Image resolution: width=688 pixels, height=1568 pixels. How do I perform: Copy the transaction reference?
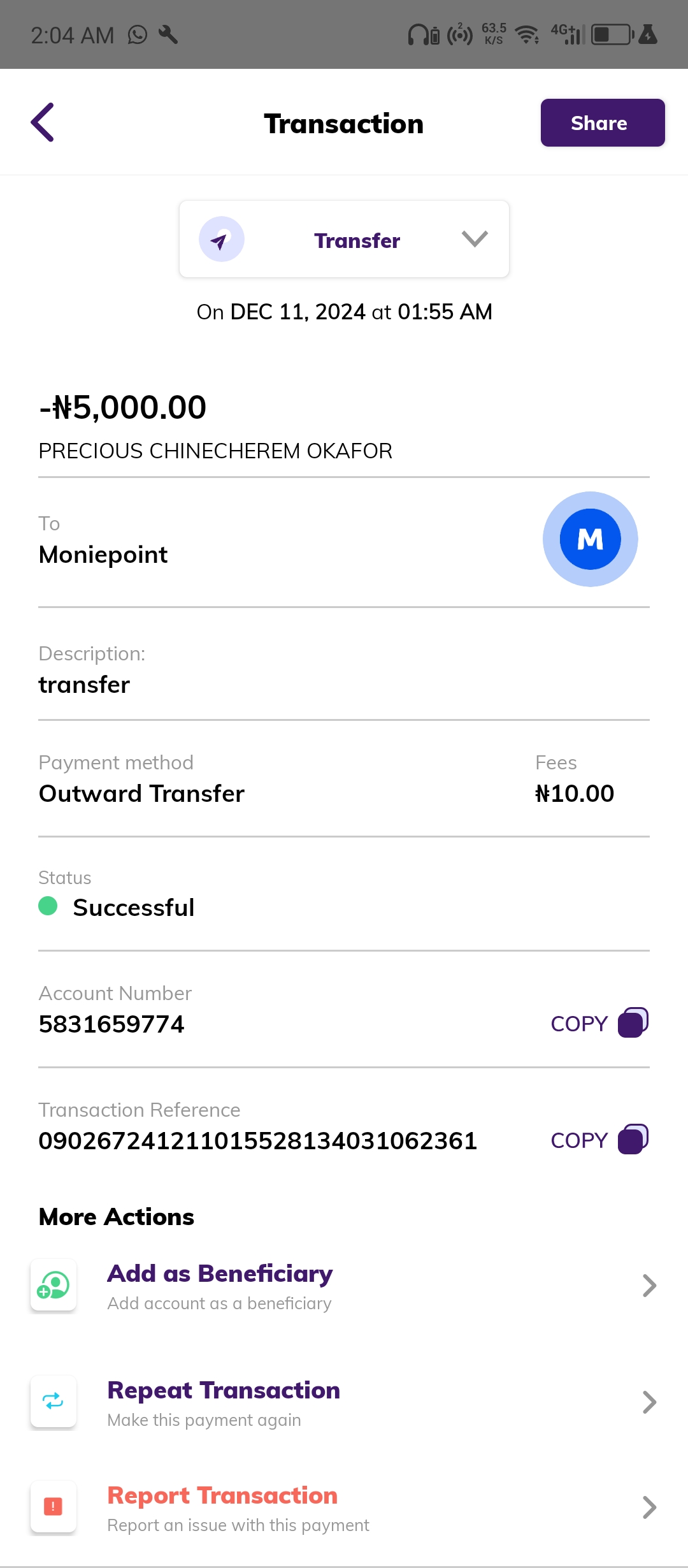pos(599,1140)
